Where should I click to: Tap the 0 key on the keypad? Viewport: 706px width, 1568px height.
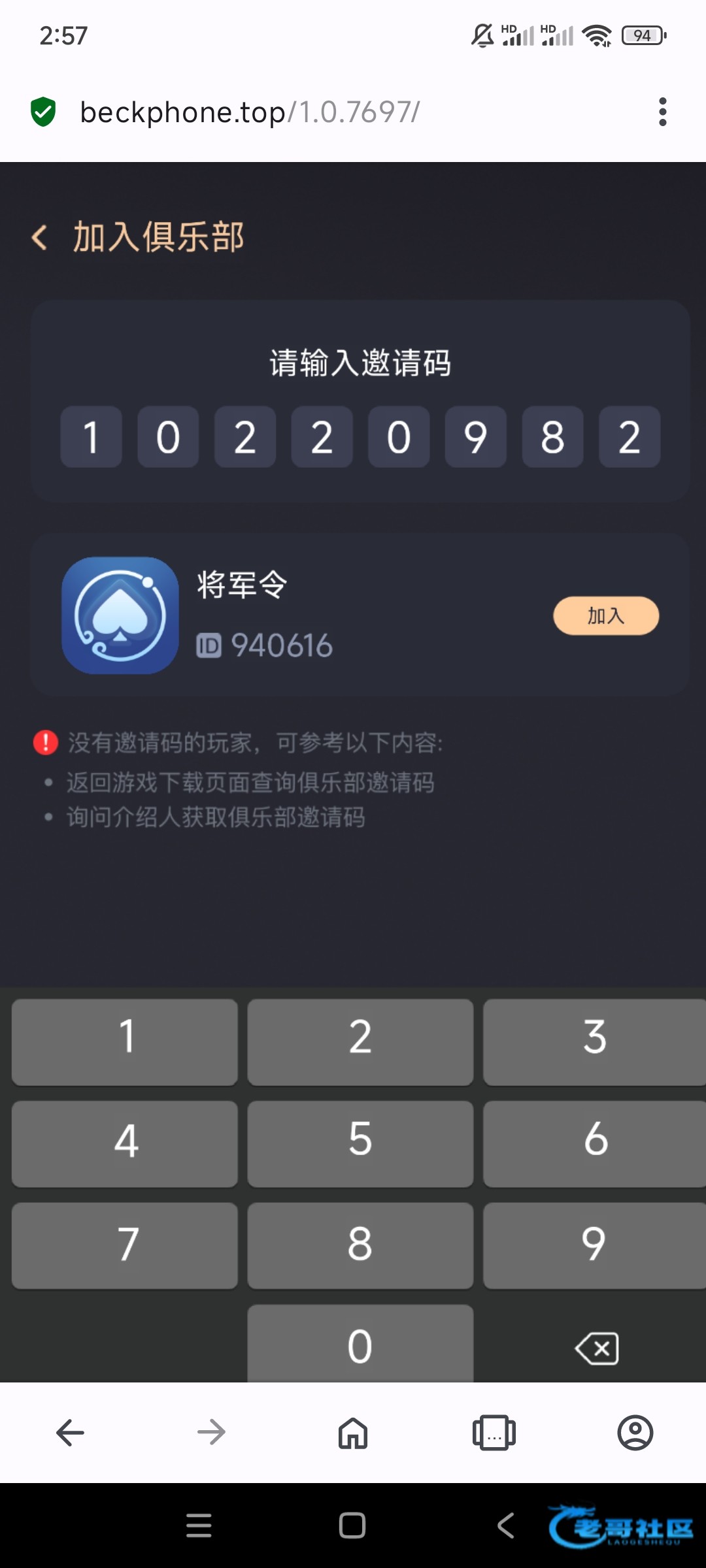360,1345
